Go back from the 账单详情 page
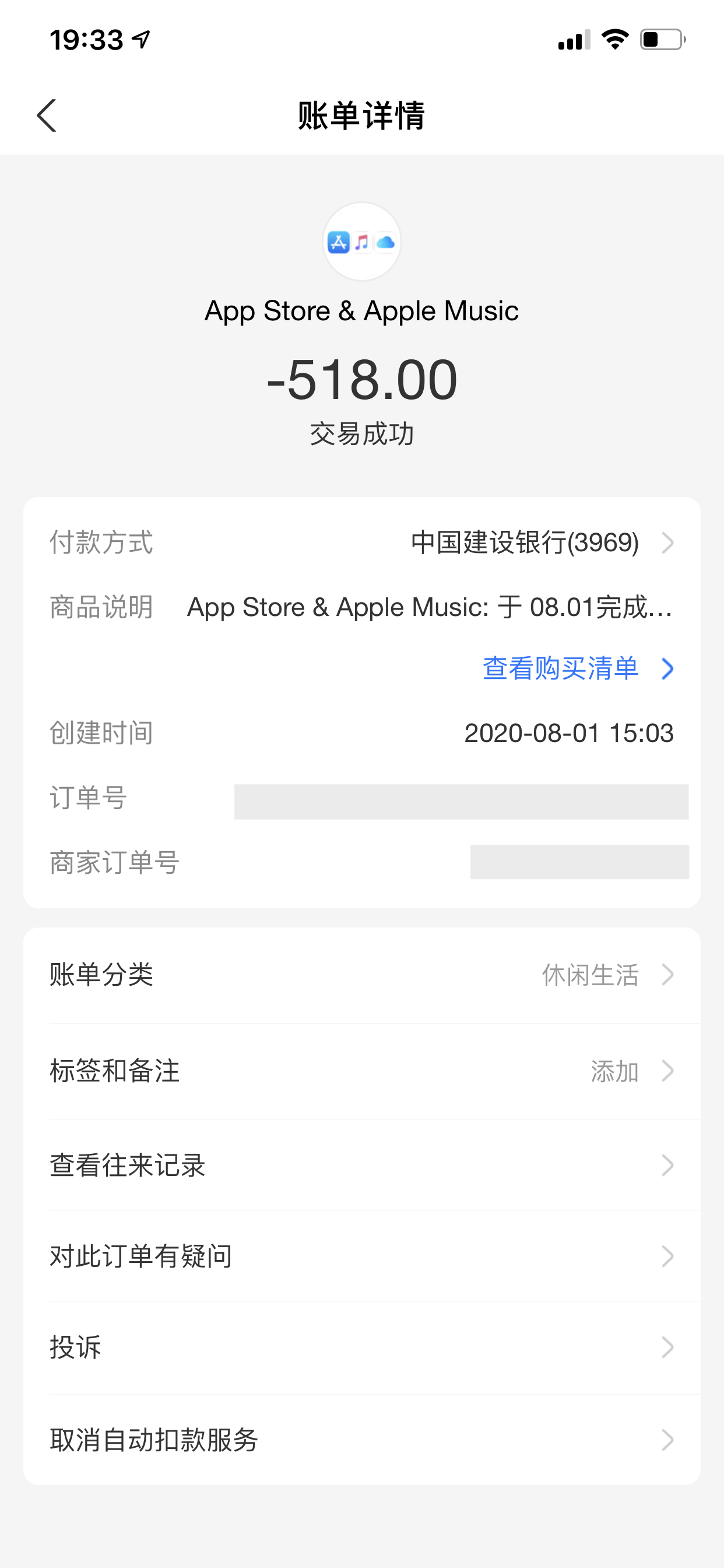 coord(47,116)
